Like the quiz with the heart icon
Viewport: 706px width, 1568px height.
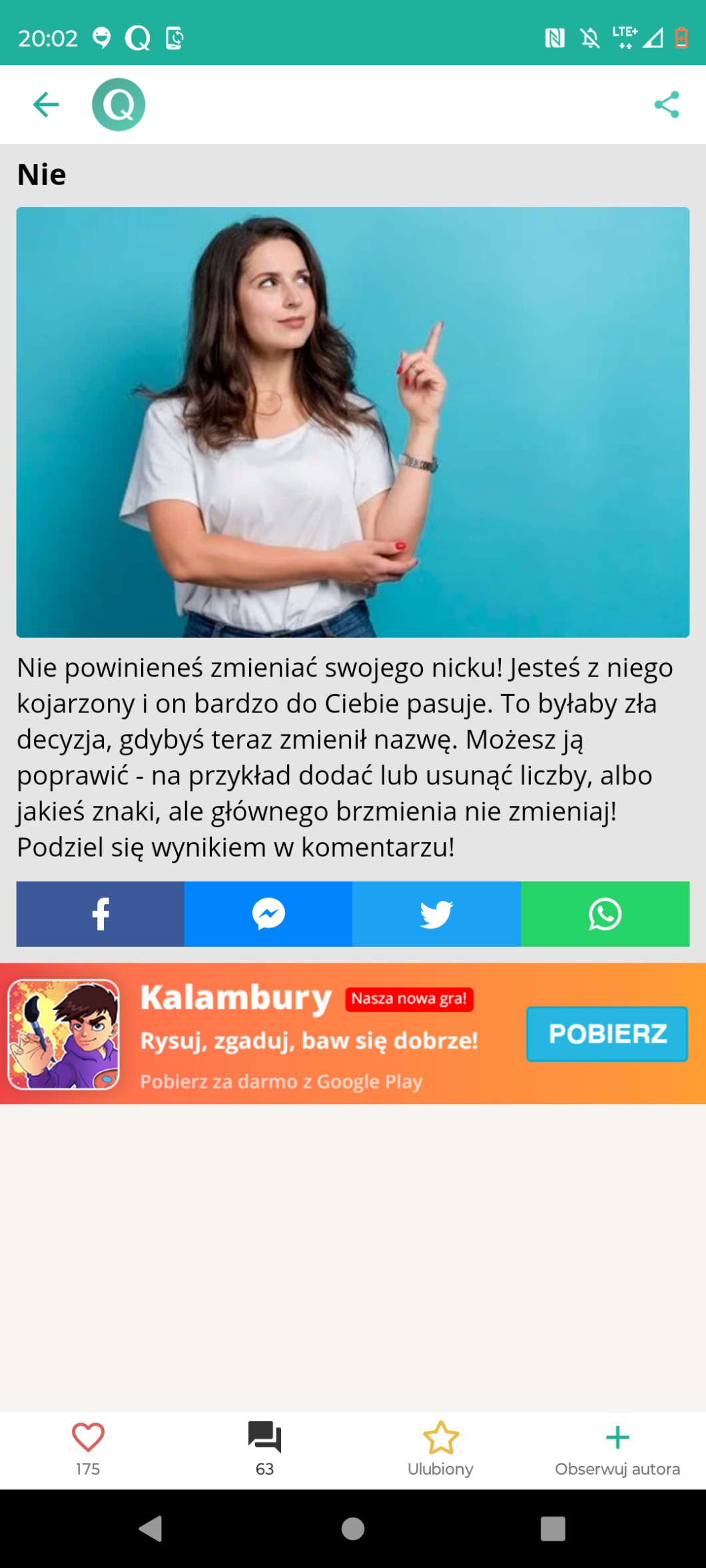[88, 1449]
